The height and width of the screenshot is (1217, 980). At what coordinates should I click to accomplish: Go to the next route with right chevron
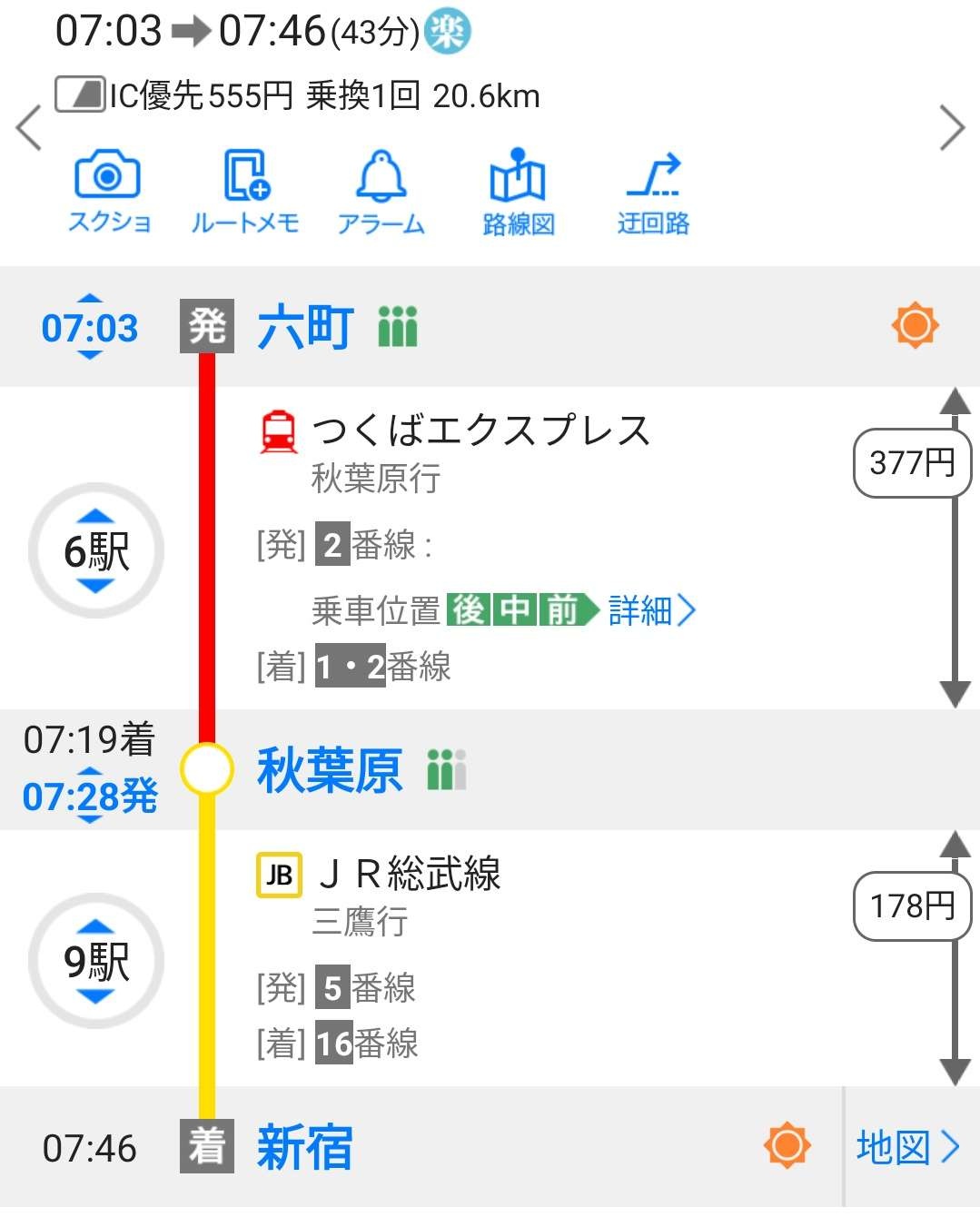pyautogui.click(x=951, y=128)
